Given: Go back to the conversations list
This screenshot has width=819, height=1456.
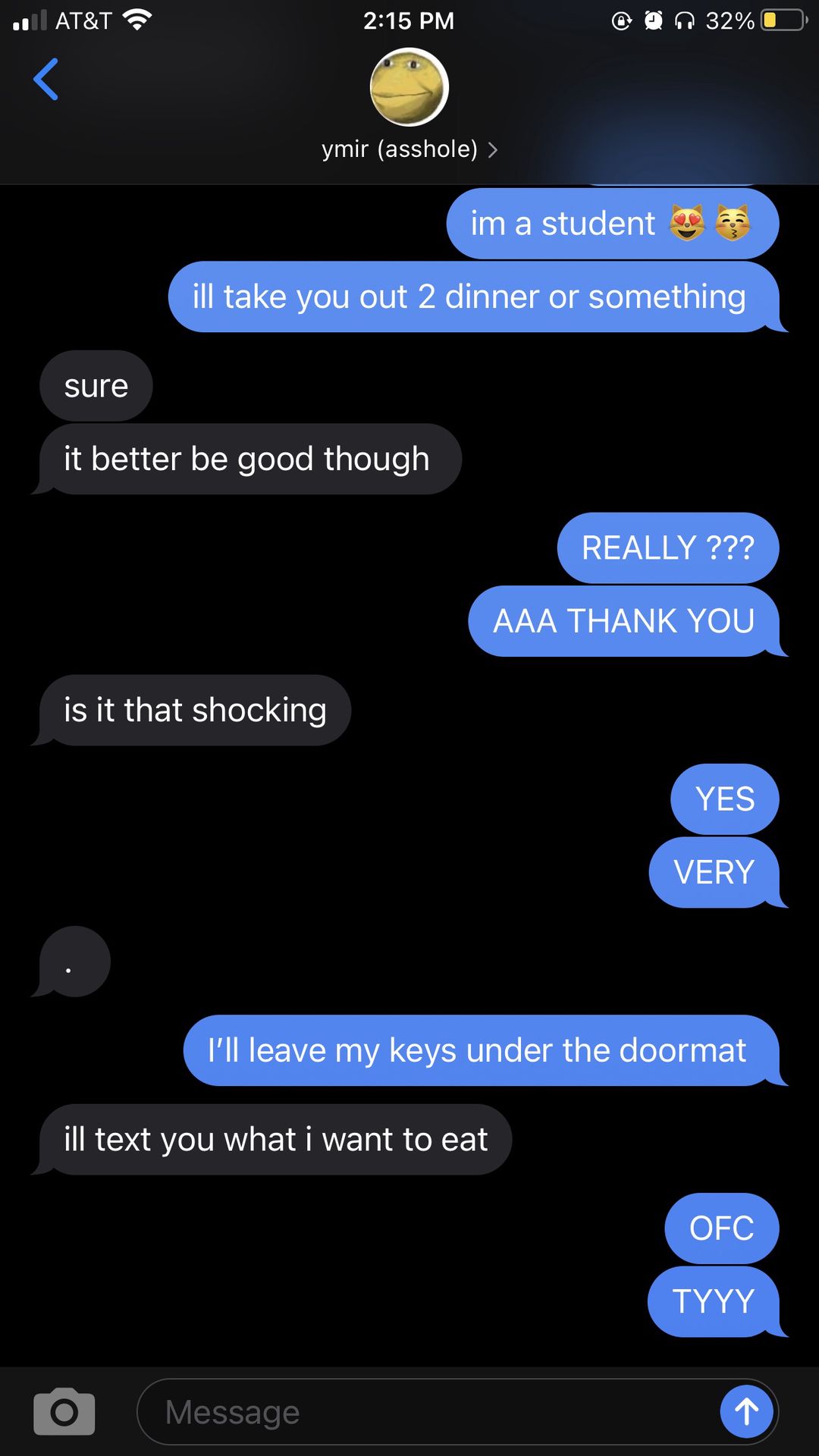Looking at the screenshot, I should pos(46,79).
